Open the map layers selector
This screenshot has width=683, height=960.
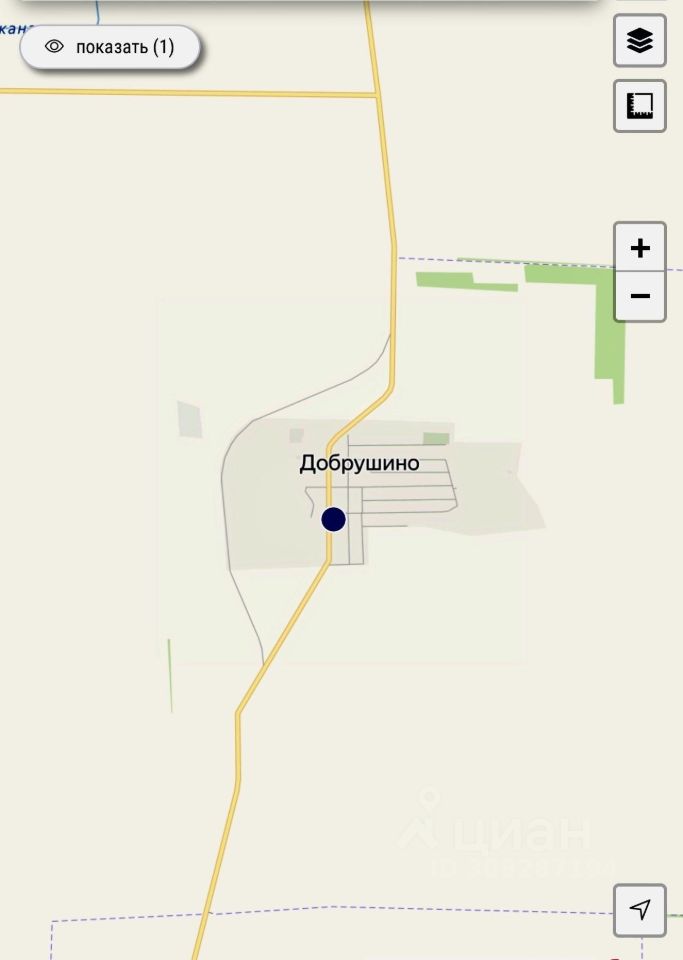640,41
